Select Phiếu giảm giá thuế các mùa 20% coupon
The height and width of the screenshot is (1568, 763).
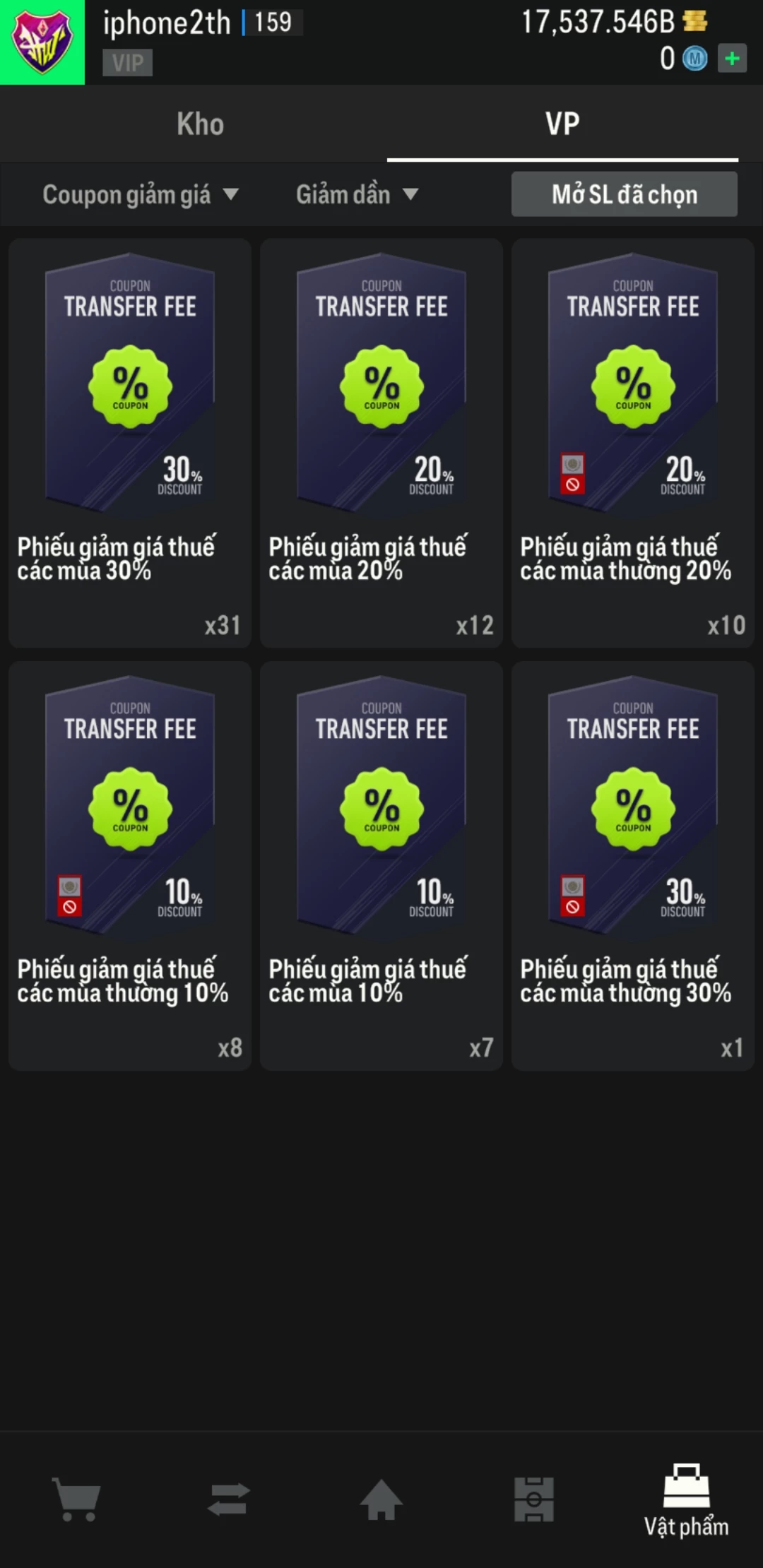[x=381, y=443]
